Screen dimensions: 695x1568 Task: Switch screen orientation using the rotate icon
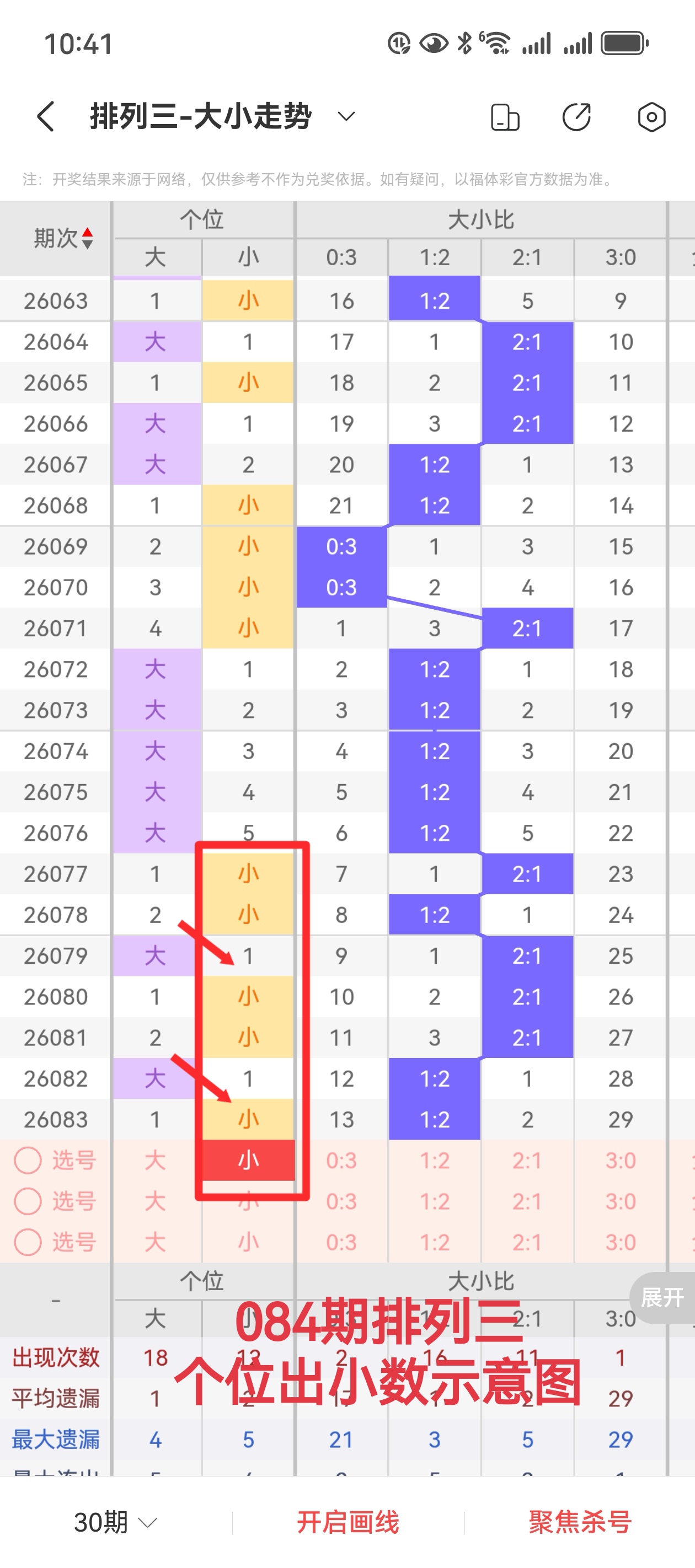click(x=505, y=117)
